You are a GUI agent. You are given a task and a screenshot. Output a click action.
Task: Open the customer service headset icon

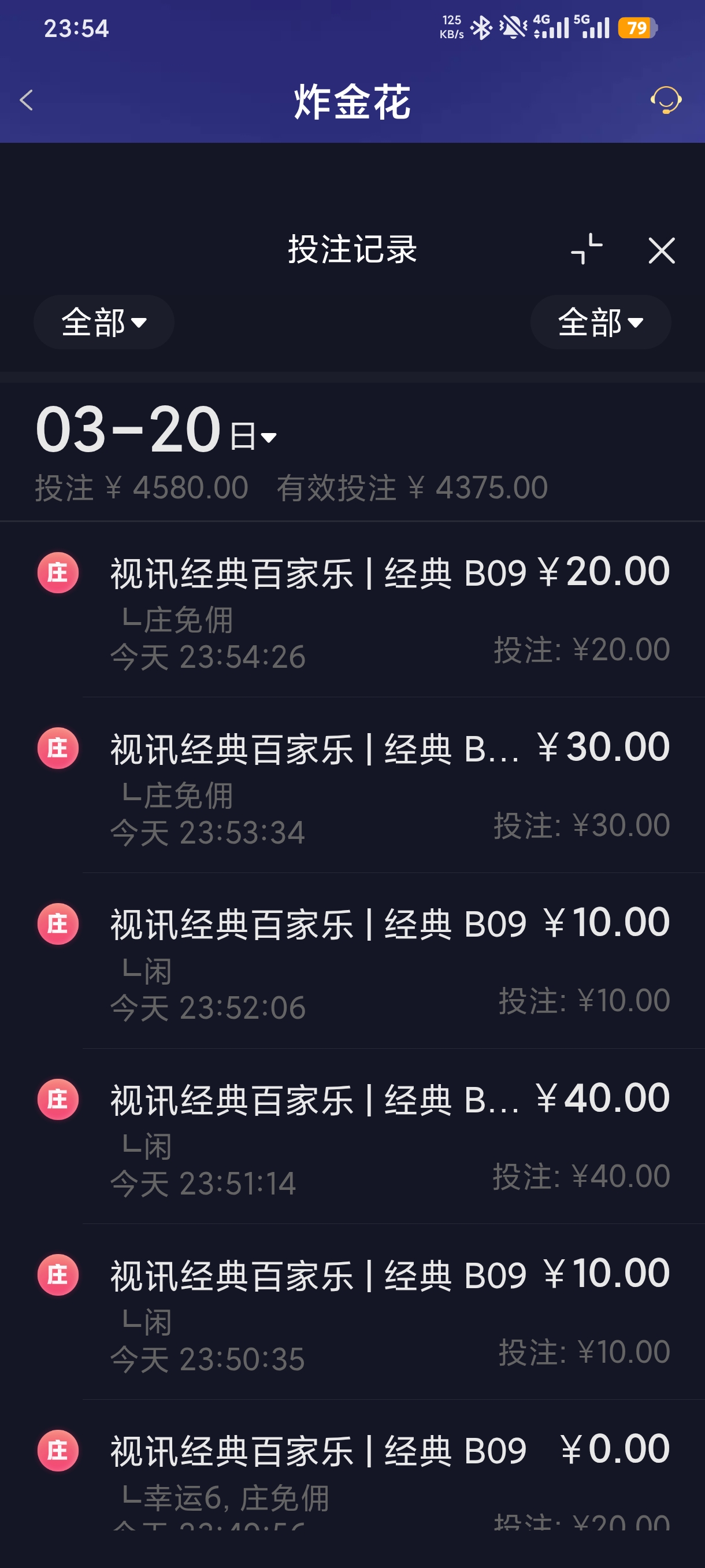pyautogui.click(x=666, y=101)
